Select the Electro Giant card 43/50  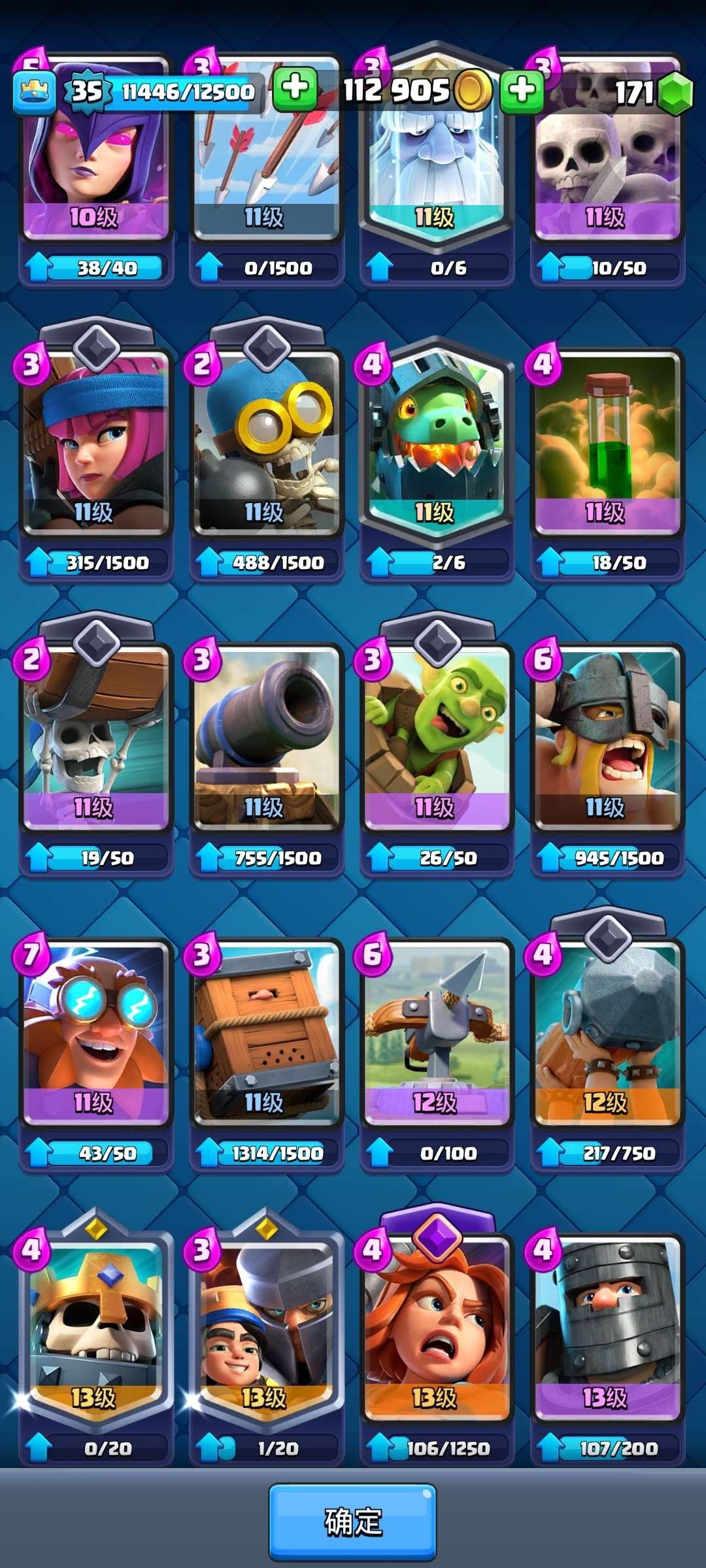click(96, 1032)
